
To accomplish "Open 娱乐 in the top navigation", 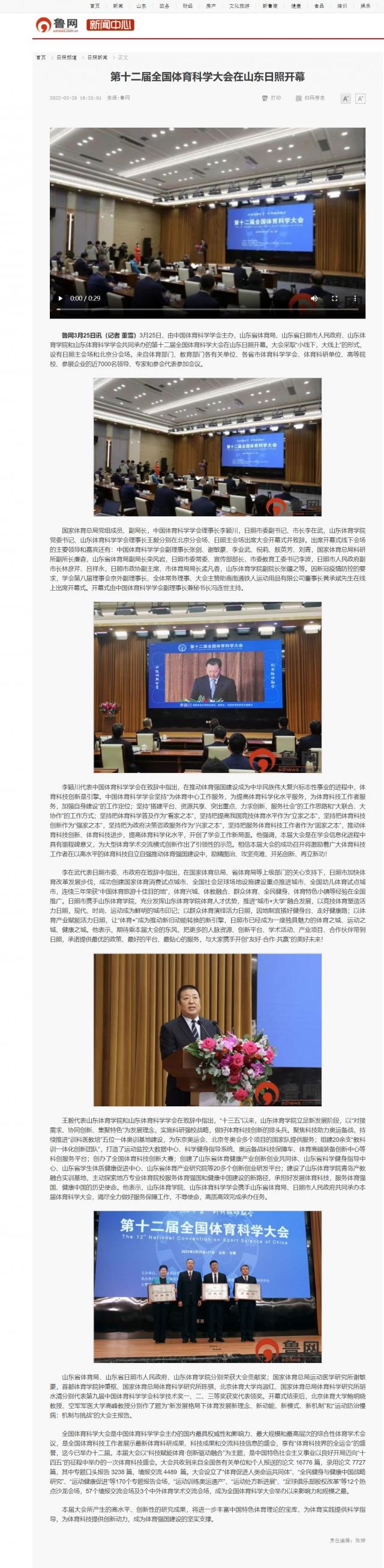I will point(365,5).
